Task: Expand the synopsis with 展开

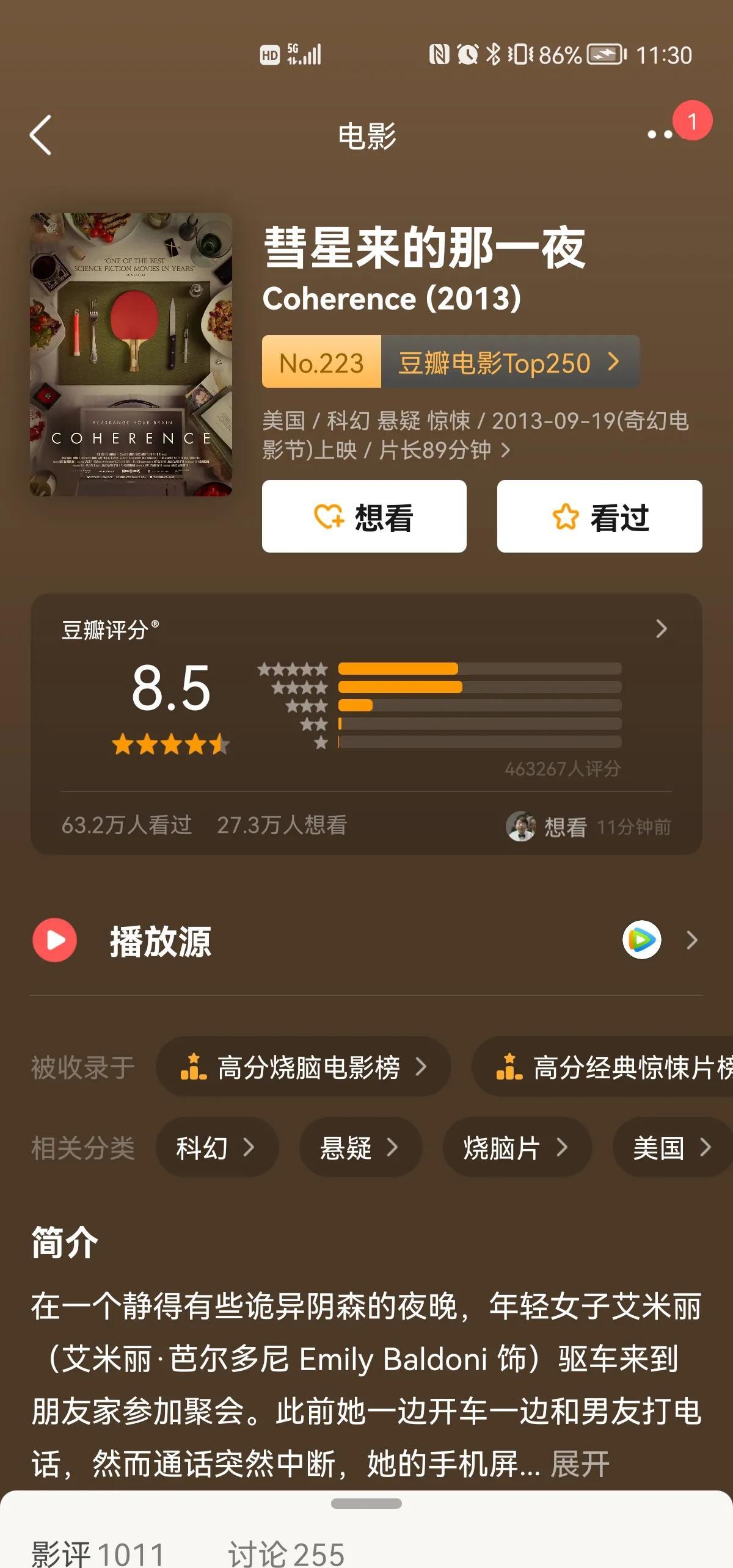Action: point(580,1464)
